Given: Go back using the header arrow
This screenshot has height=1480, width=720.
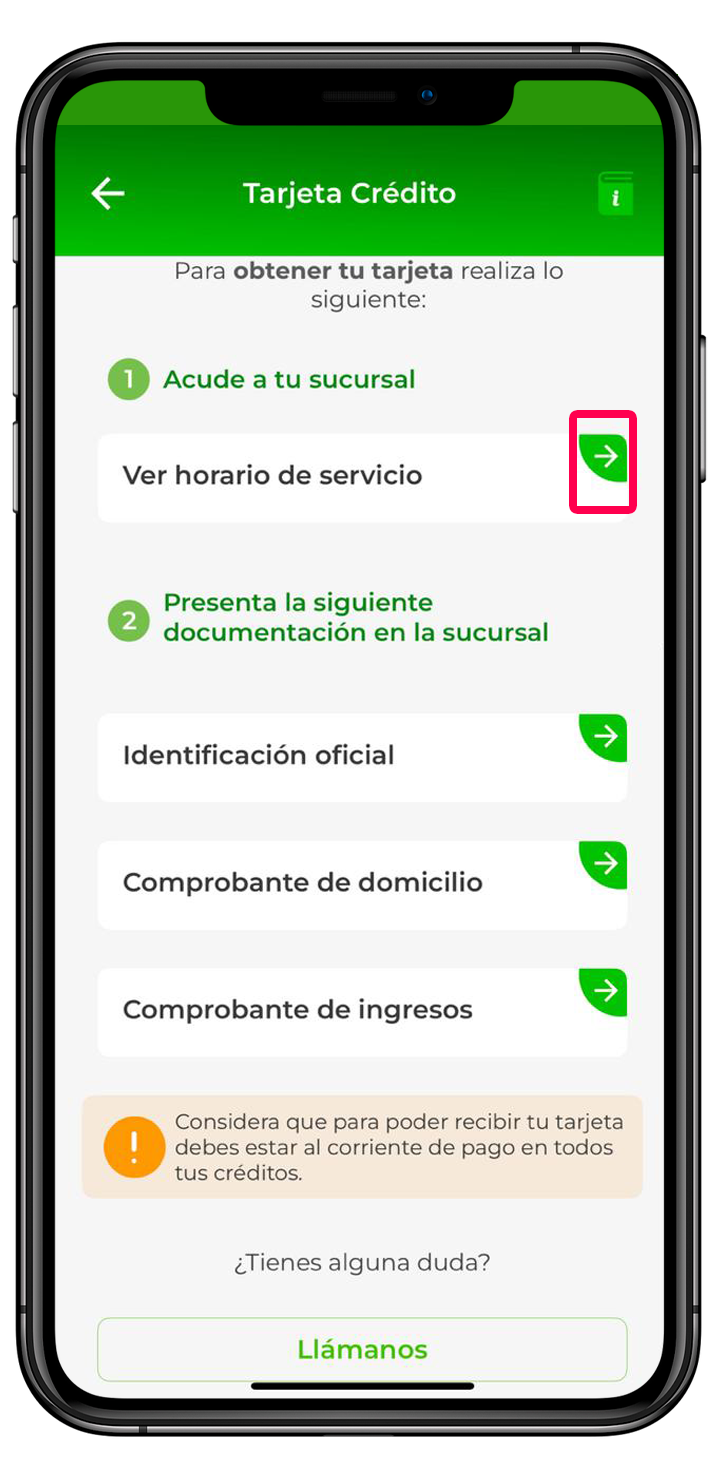Looking at the screenshot, I should 108,194.
